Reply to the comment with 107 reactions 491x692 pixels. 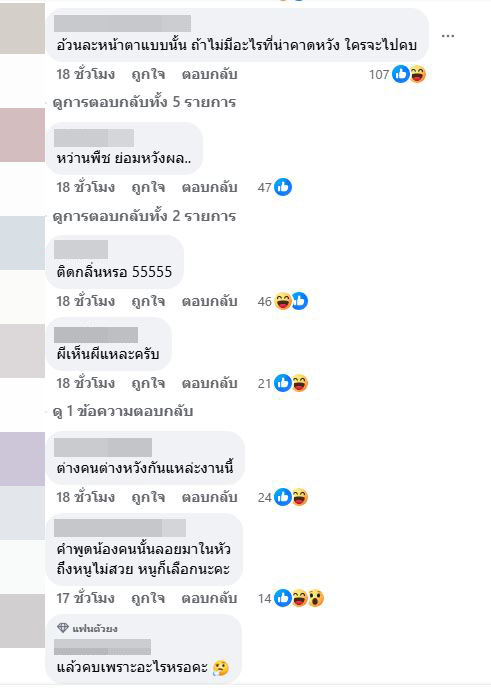click(210, 74)
